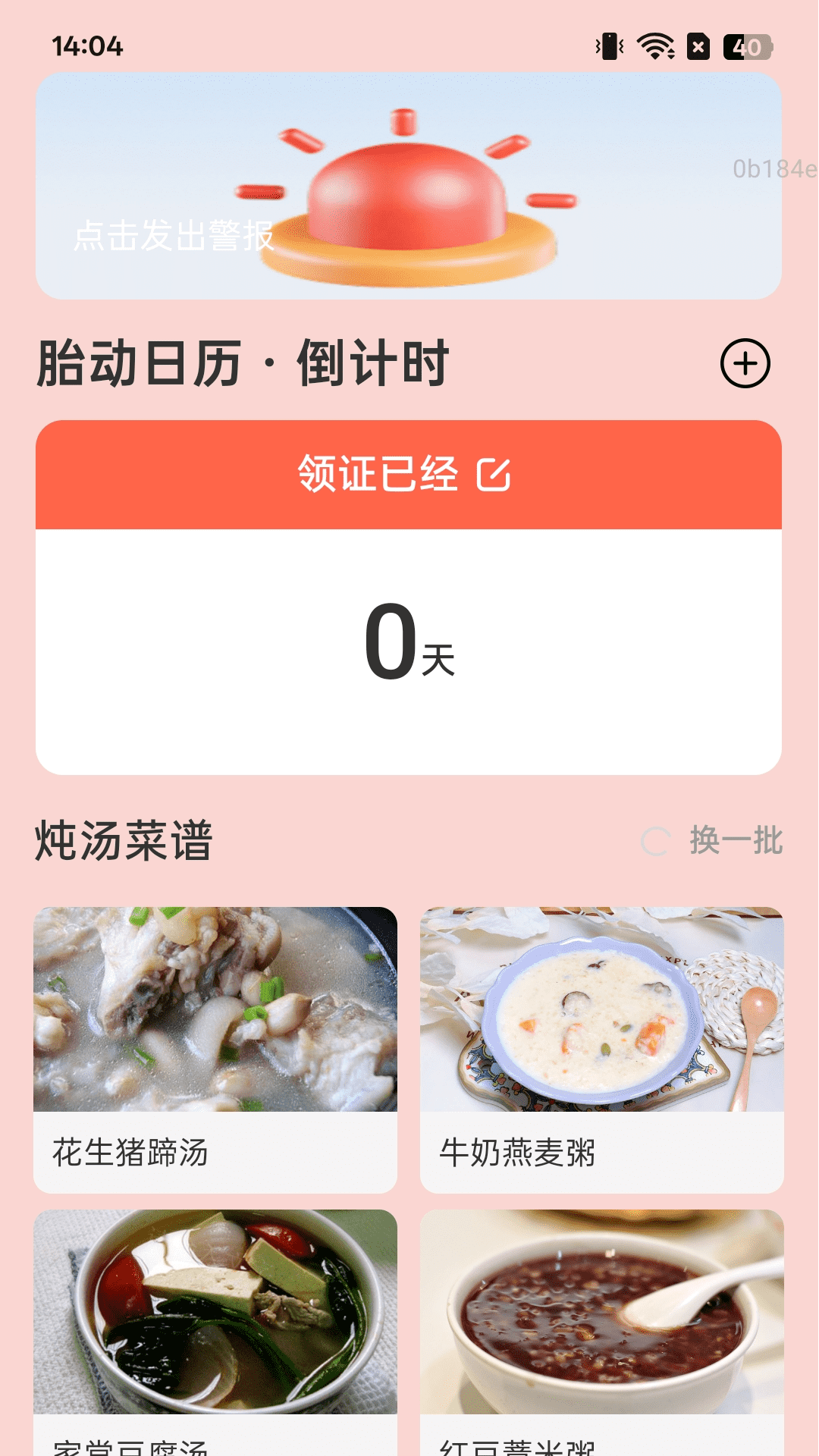Tap the vibration mode icon in status bar
The width and height of the screenshot is (819, 1456).
tap(607, 47)
